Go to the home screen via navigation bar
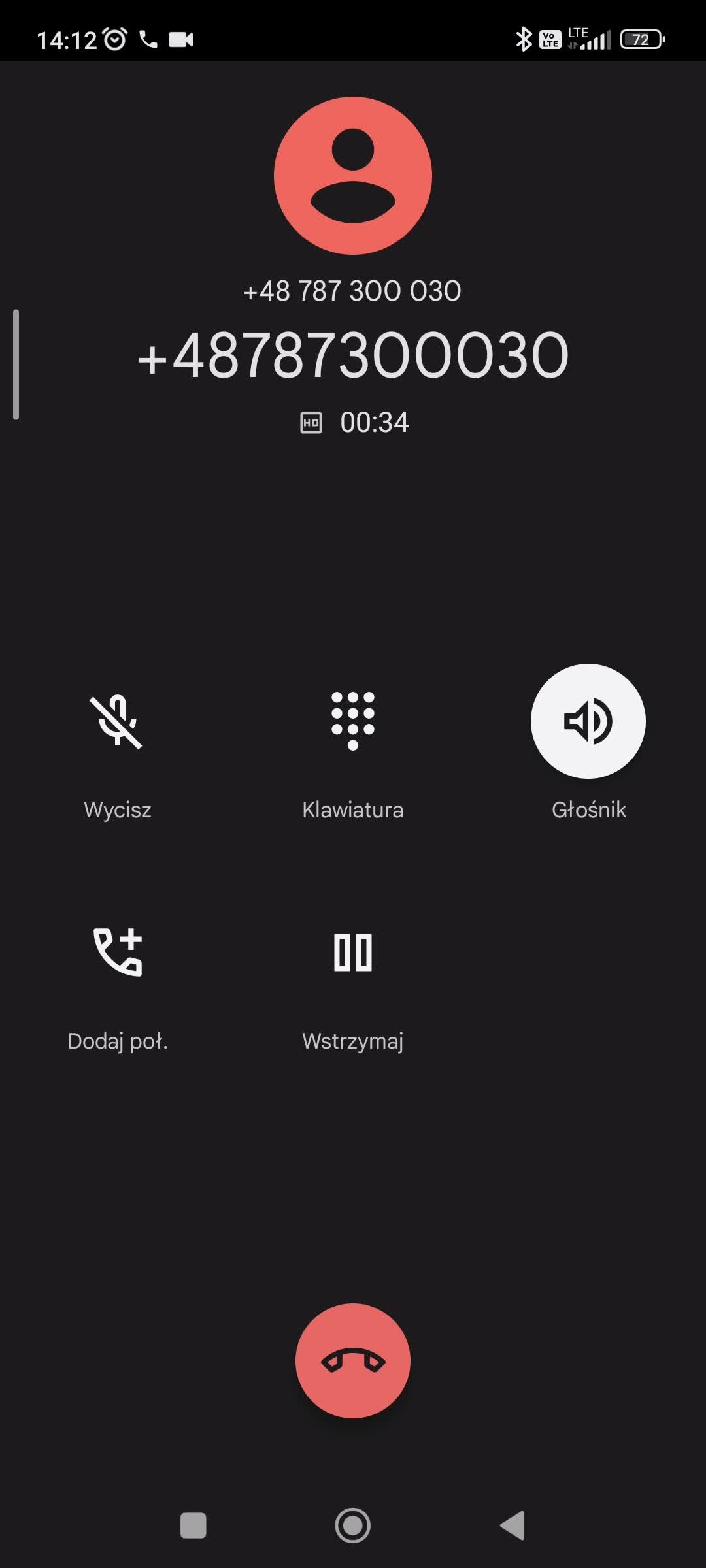Viewport: 706px width, 1568px height. pyautogui.click(x=353, y=1526)
